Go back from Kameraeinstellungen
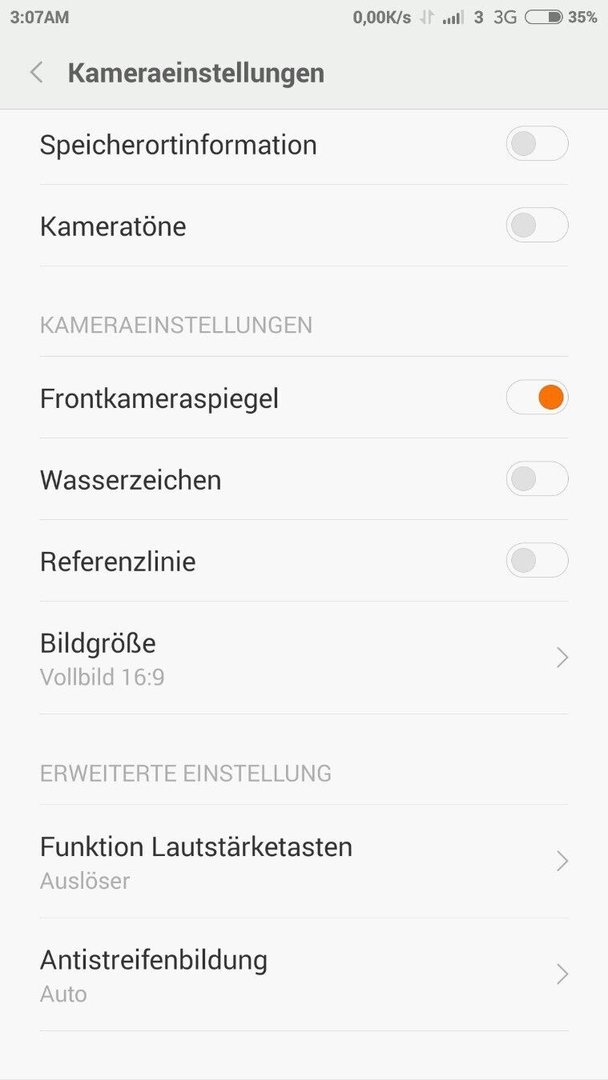This screenshot has width=608, height=1080. point(36,72)
